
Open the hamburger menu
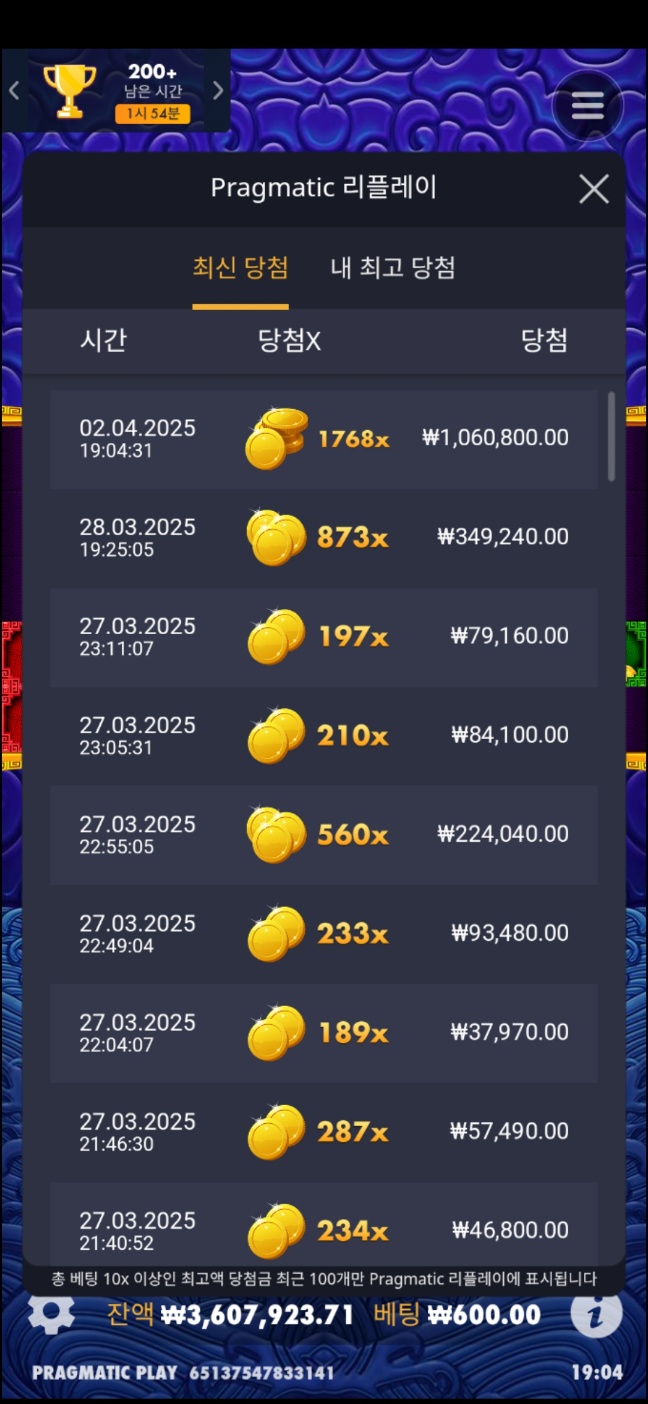pos(588,105)
